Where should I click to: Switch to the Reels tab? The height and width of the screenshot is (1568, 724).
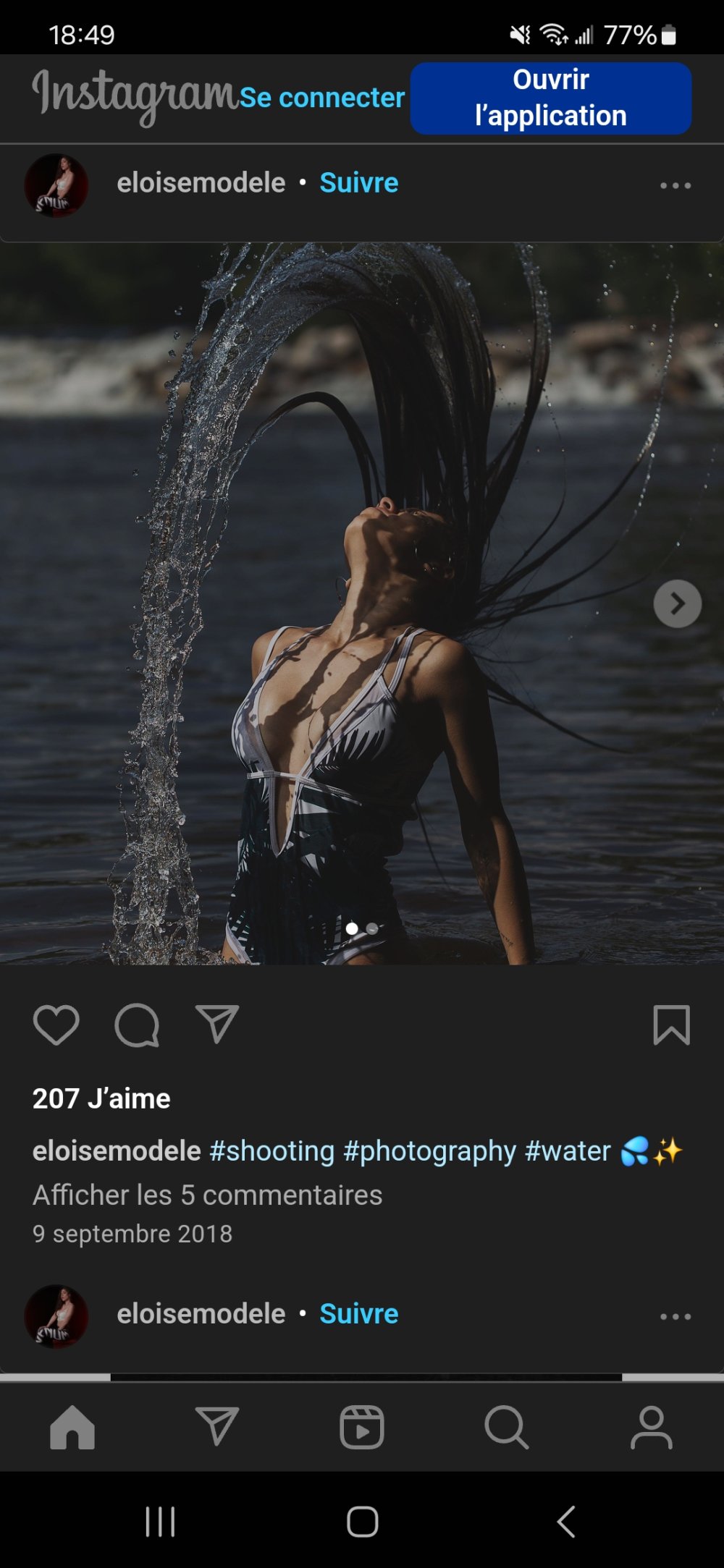(362, 1428)
